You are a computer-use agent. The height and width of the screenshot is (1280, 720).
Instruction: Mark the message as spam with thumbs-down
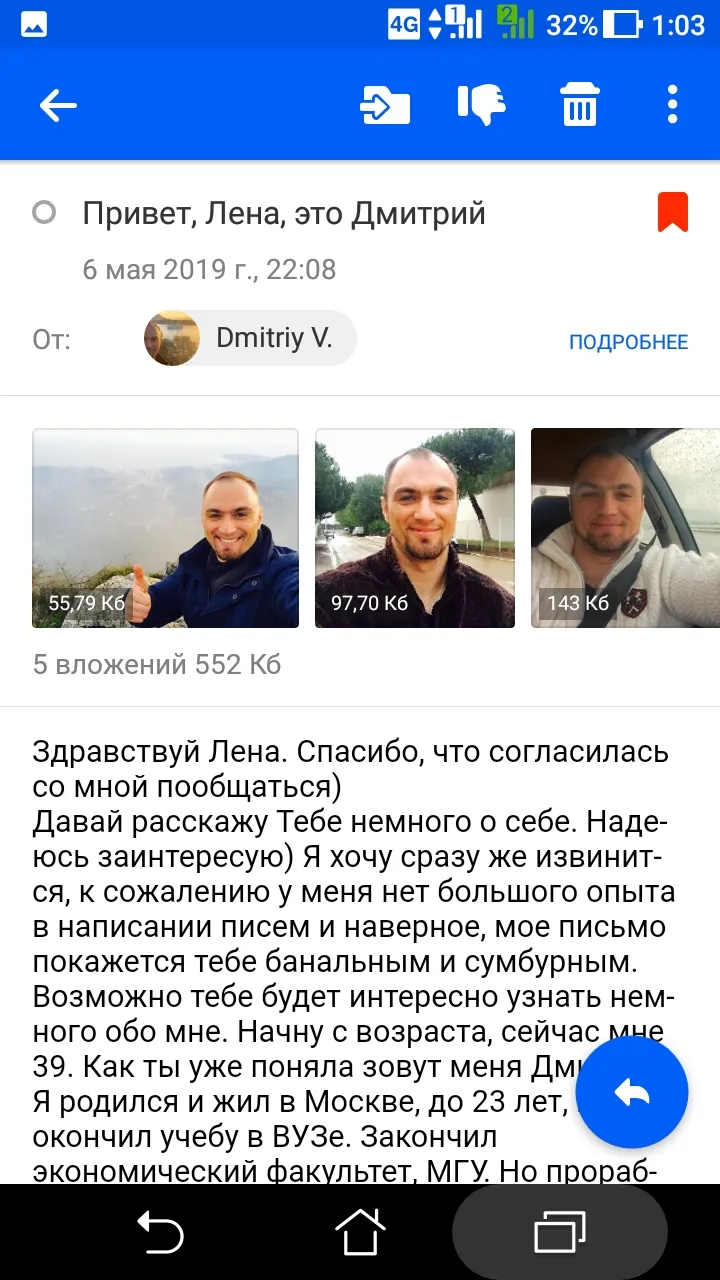click(481, 105)
